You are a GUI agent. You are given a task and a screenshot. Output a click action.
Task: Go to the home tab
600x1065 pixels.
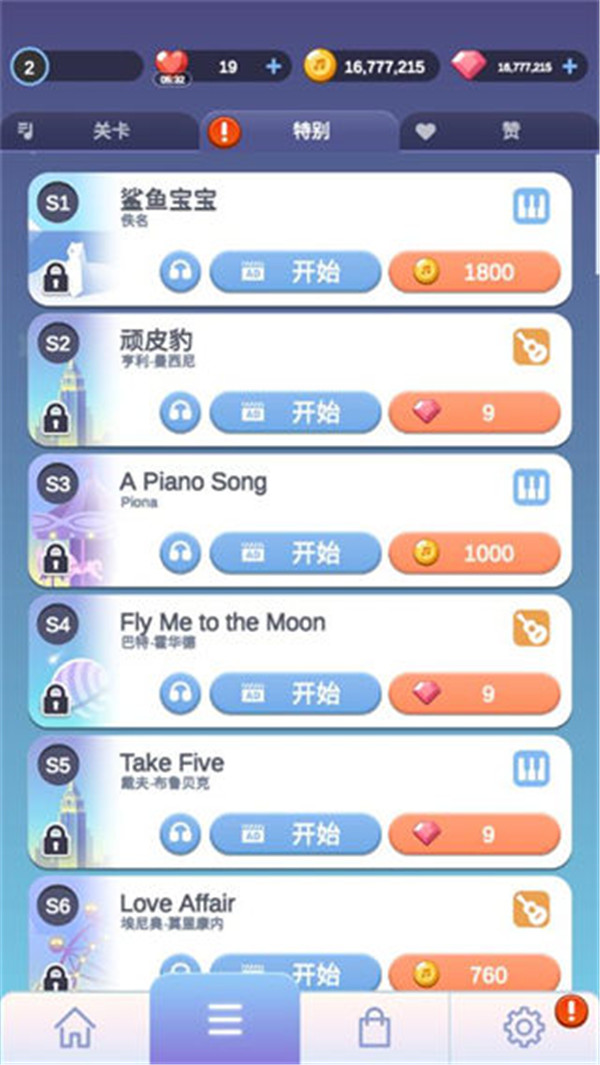click(75, 1026)
